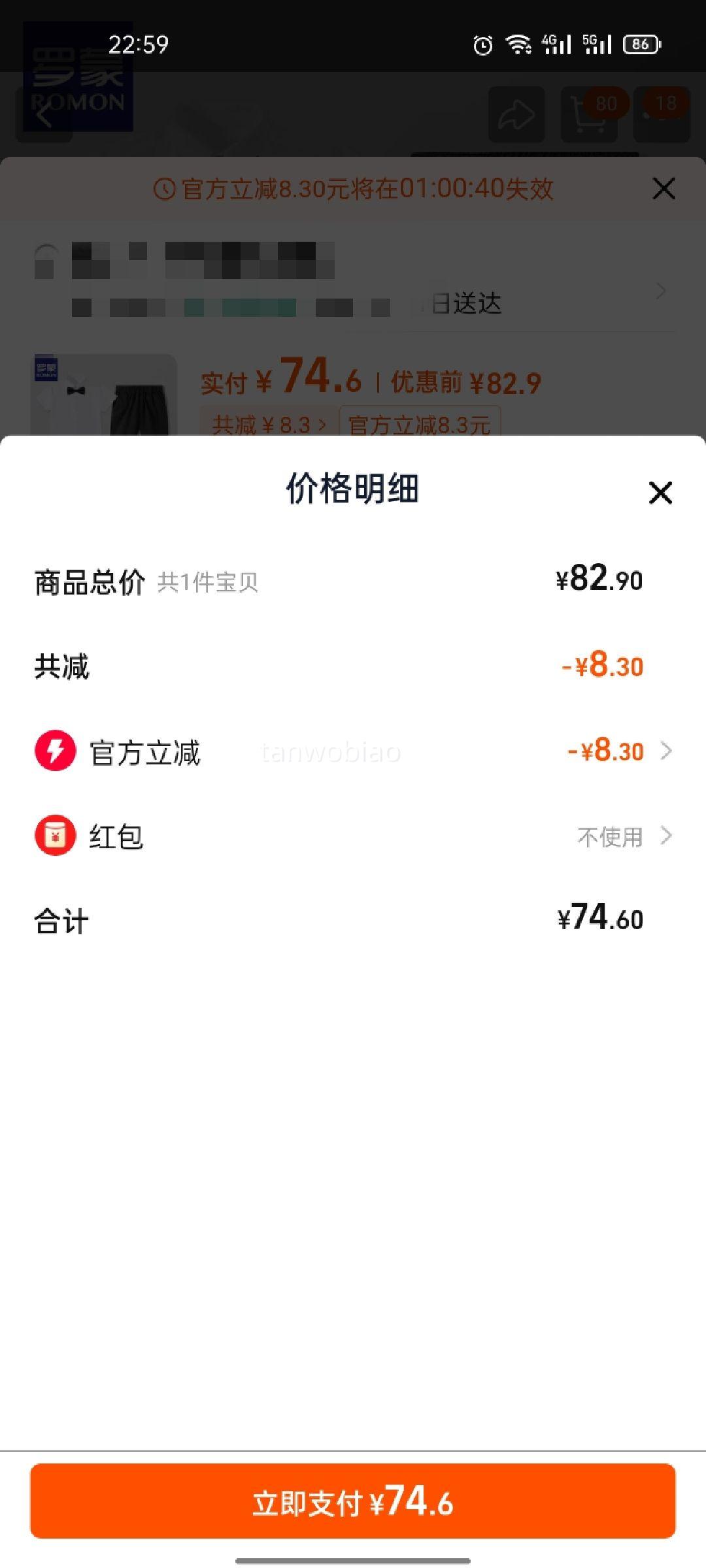Image resolution: width=706 pixels, height=1568 pixels.
Task: Open the alarm icon in the status bar
Action: pyautogui.click(x=482, y=44)
